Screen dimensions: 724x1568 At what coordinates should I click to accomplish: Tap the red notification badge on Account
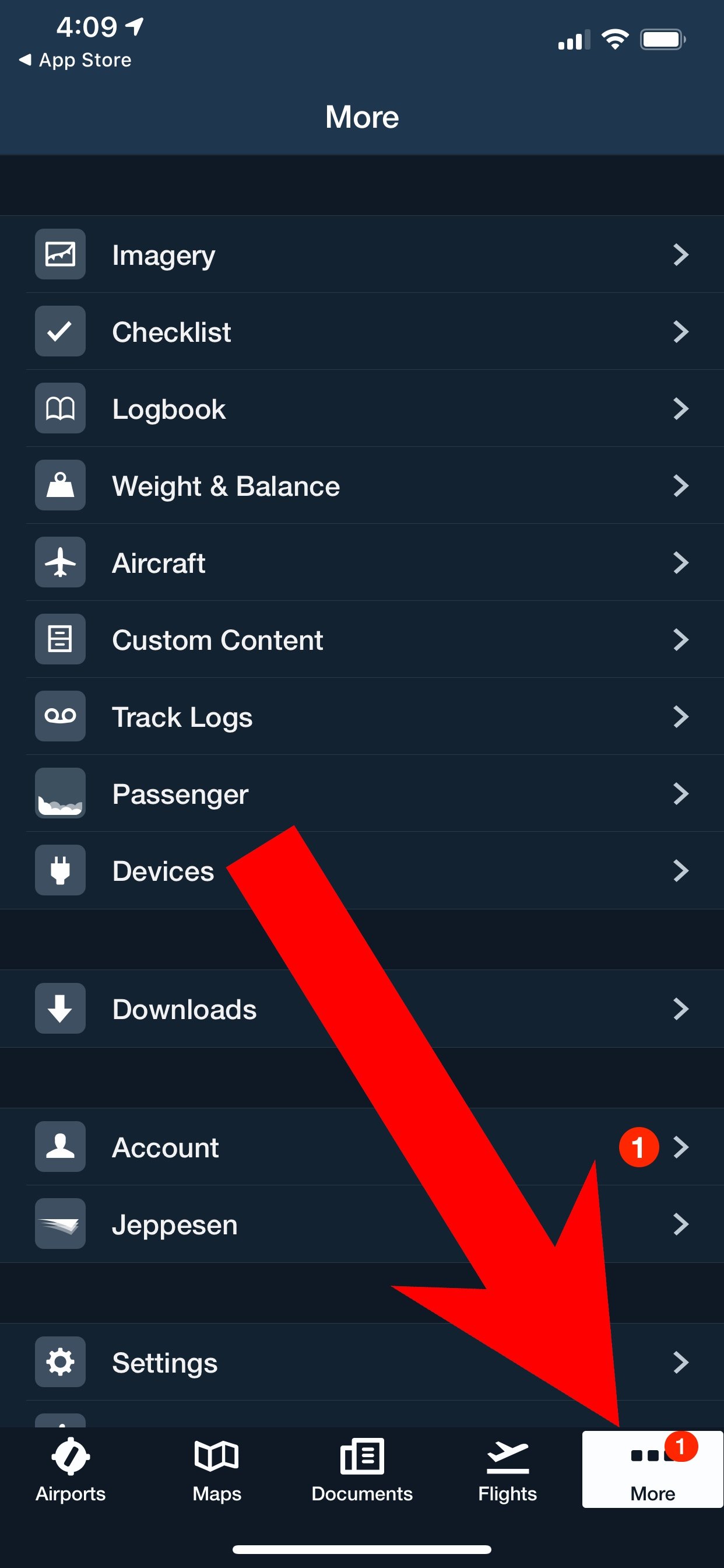point(638,1146)
